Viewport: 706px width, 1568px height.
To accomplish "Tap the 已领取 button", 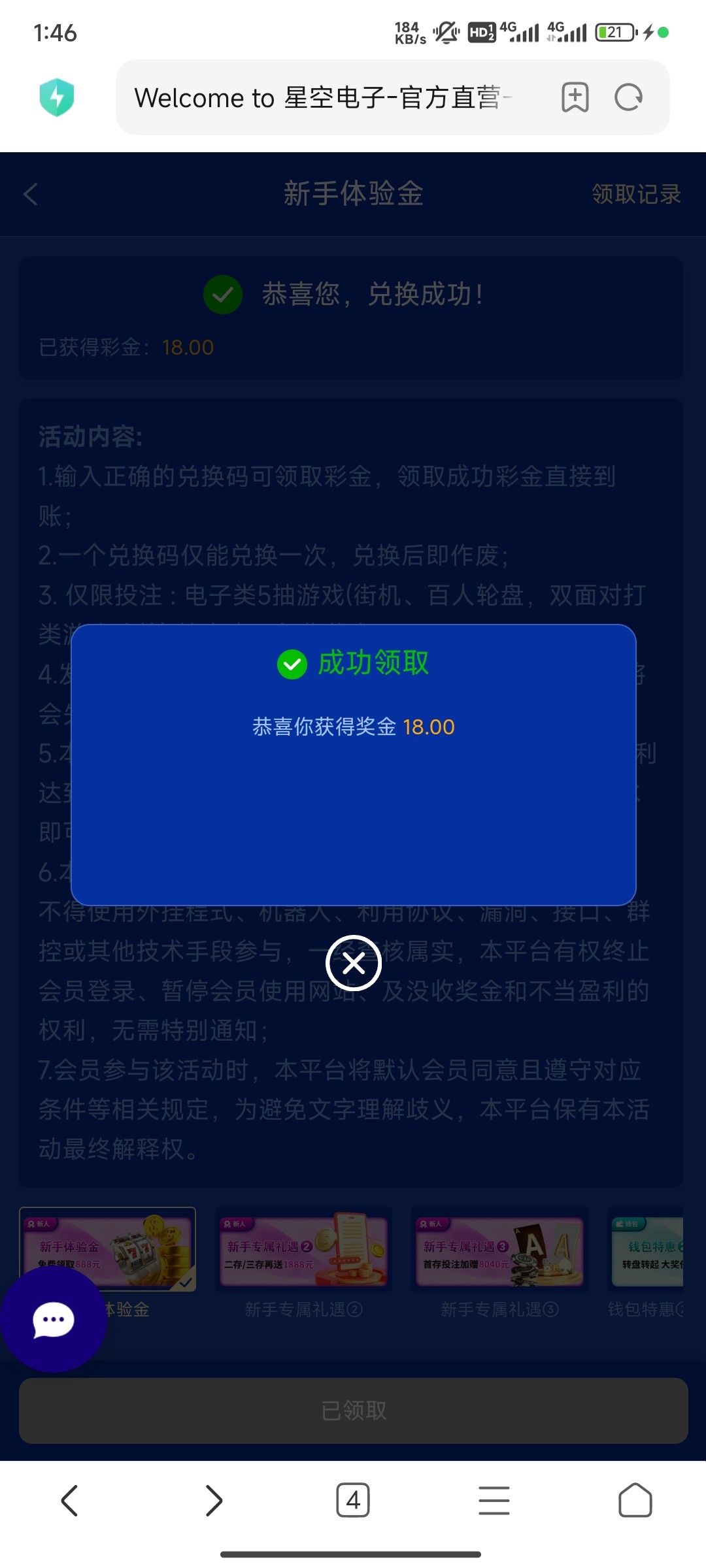I will pos(354,1411).
